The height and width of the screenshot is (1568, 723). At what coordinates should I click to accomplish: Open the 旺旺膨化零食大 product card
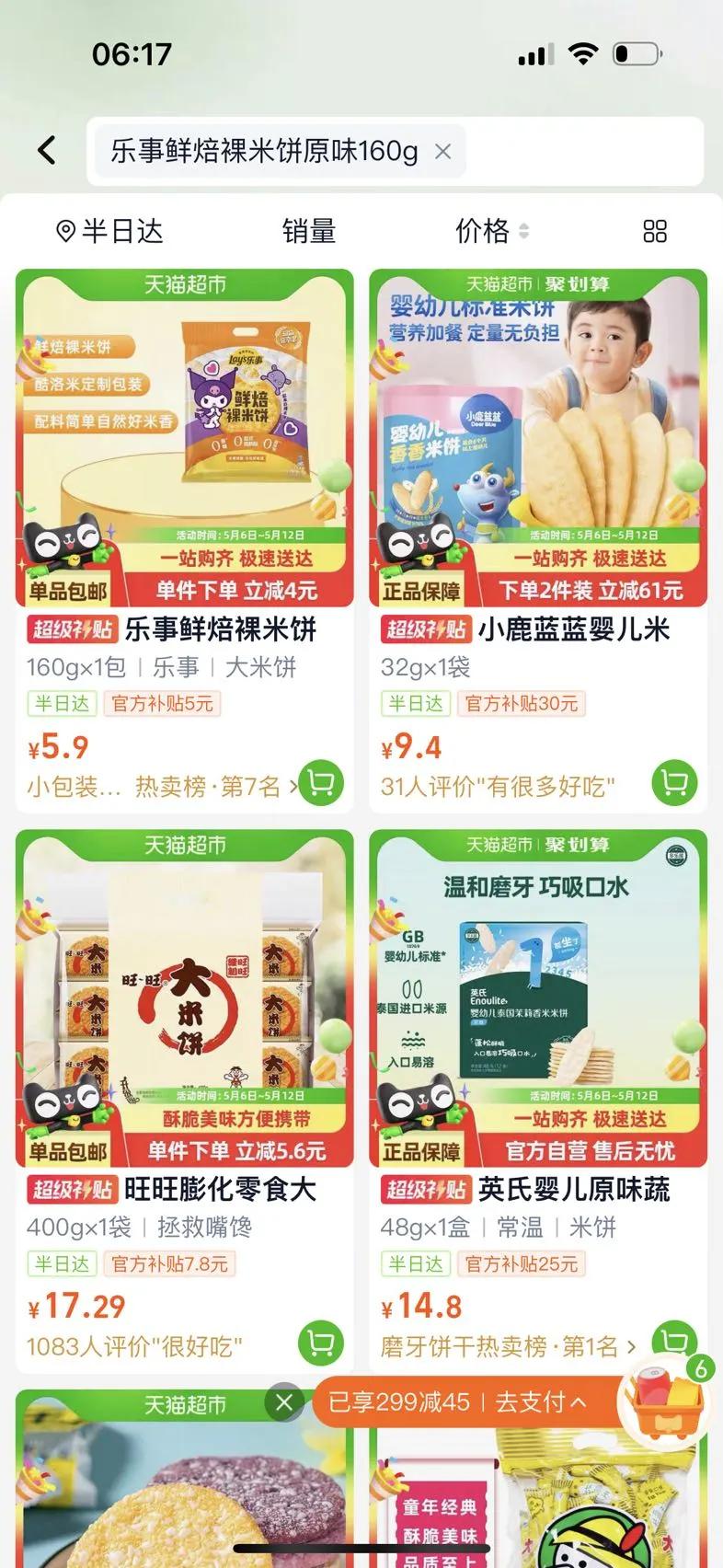tap(185, 1101)
